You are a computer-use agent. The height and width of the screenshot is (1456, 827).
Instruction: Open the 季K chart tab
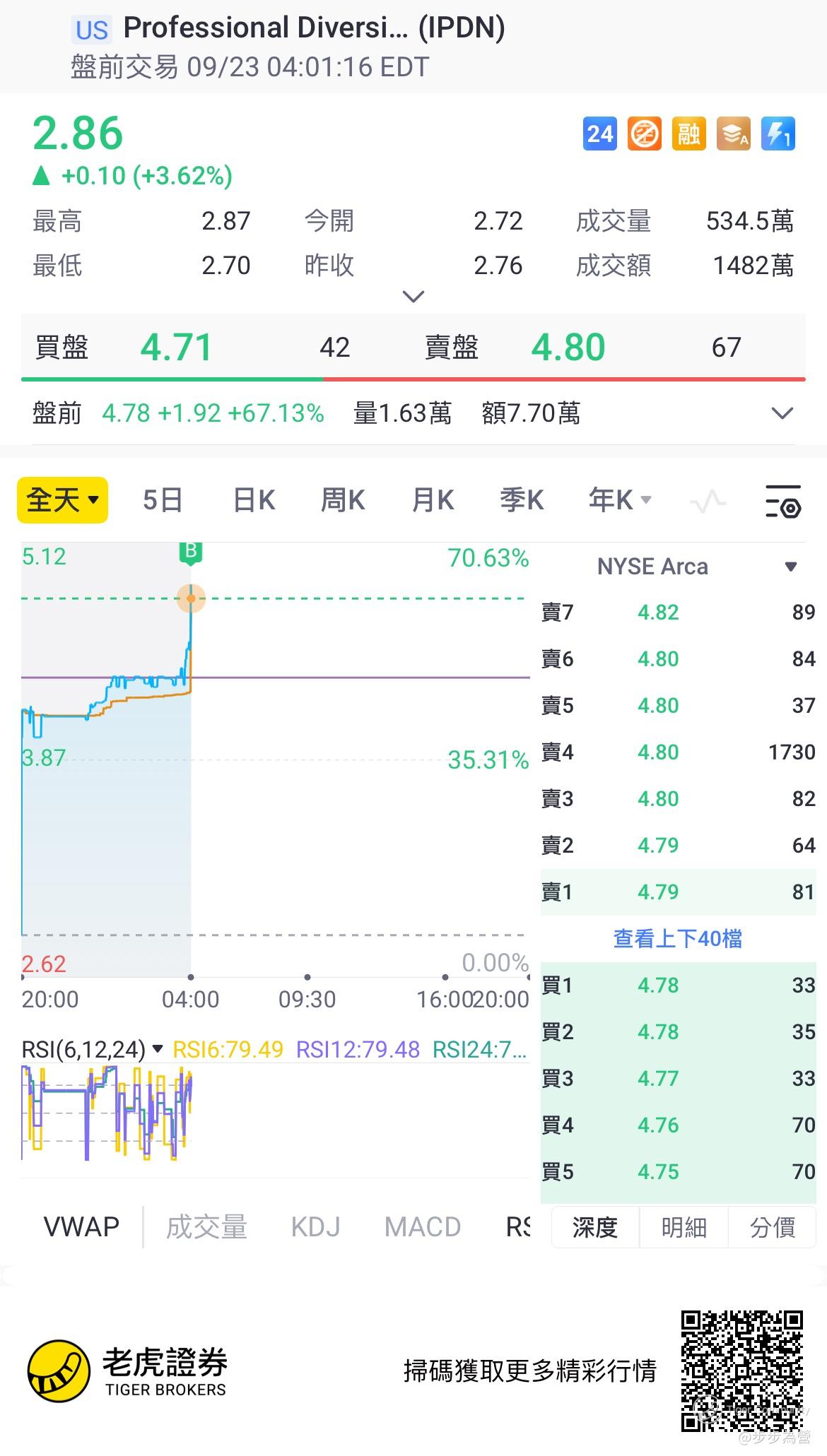522,500
